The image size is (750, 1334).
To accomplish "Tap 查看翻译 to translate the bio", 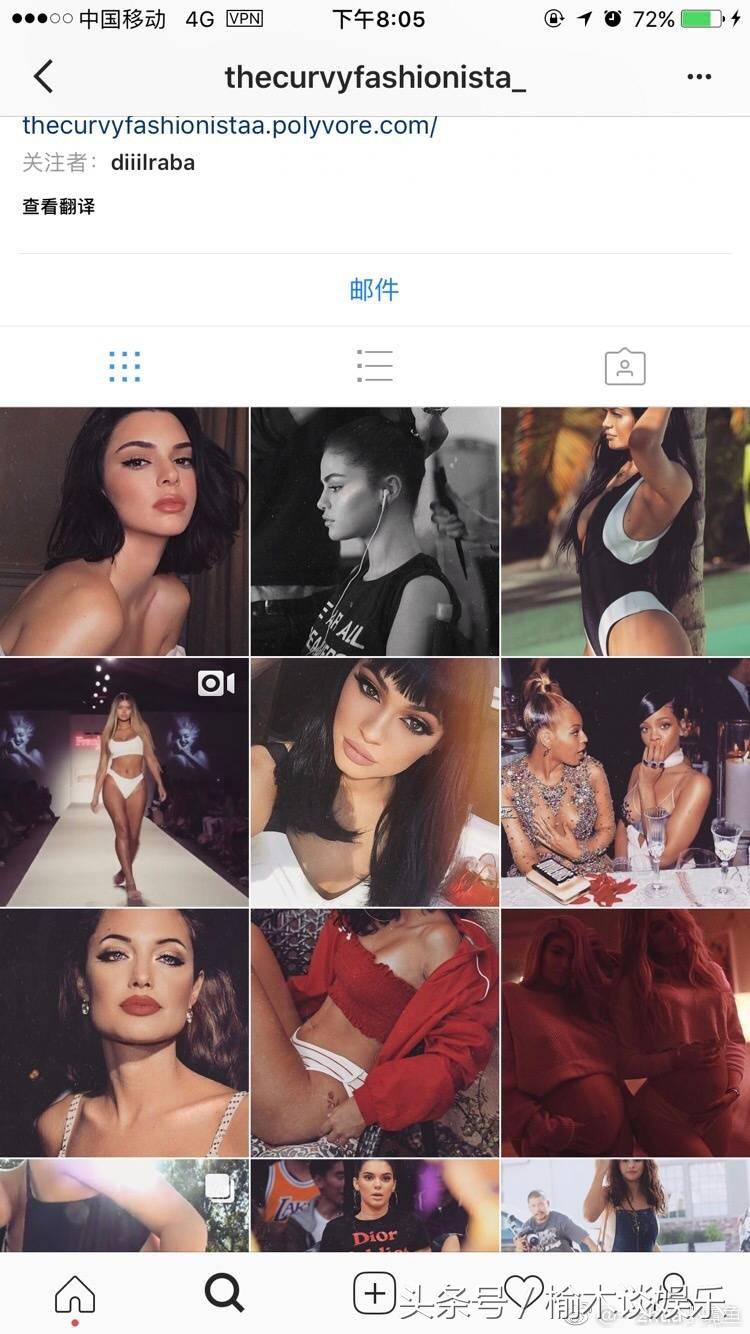I will click(x=59, y=207).
